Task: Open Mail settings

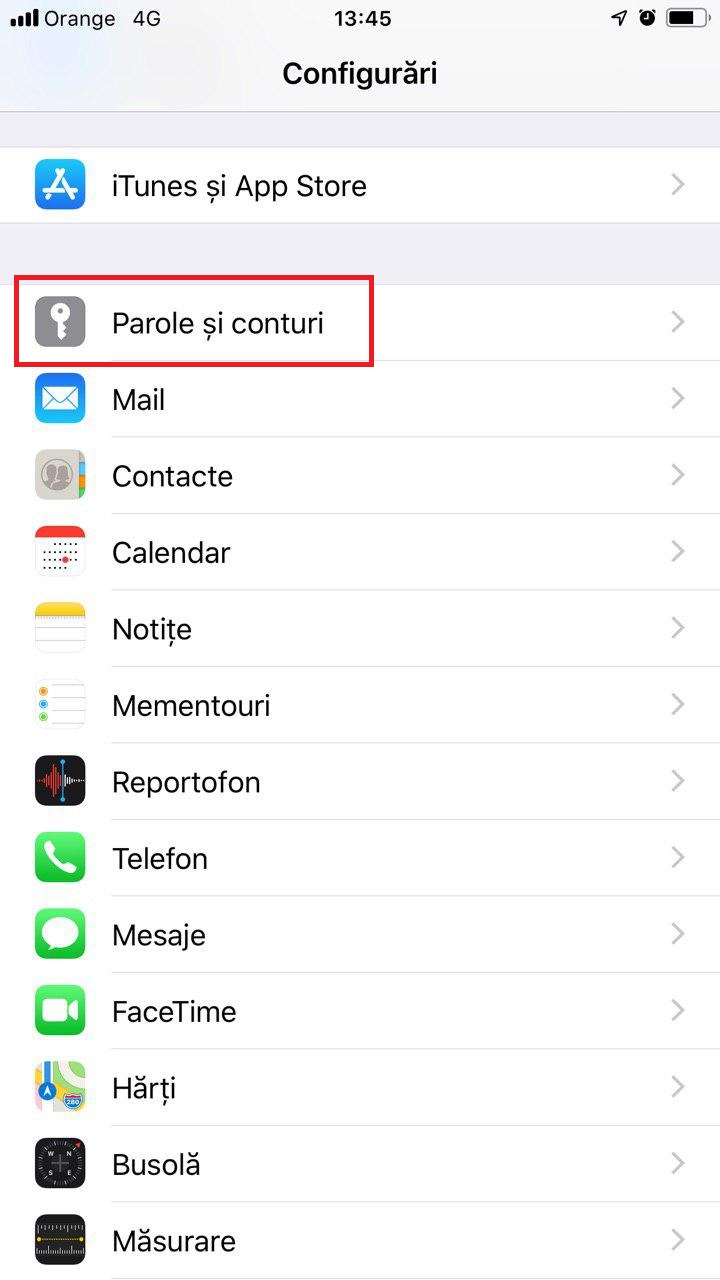Action: coord(360,399)
